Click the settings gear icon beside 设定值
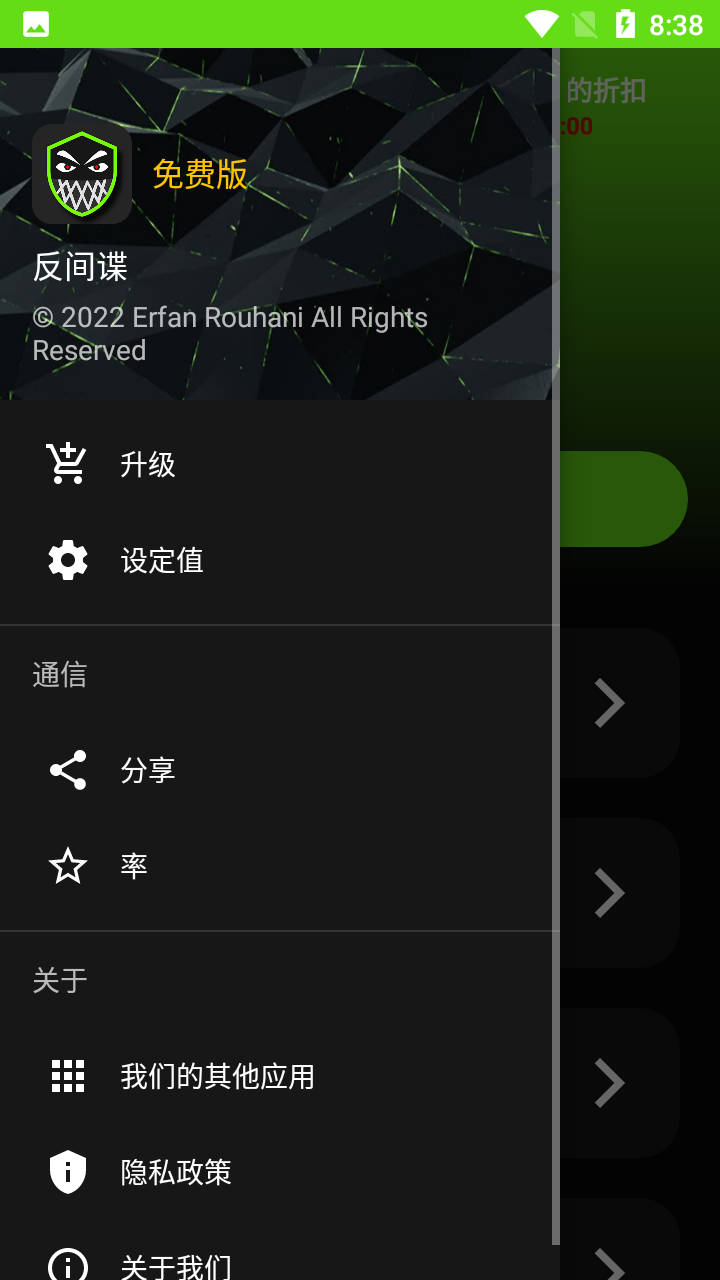The width and height of the screenshot is (720, 1280). [x=67, y=560]
